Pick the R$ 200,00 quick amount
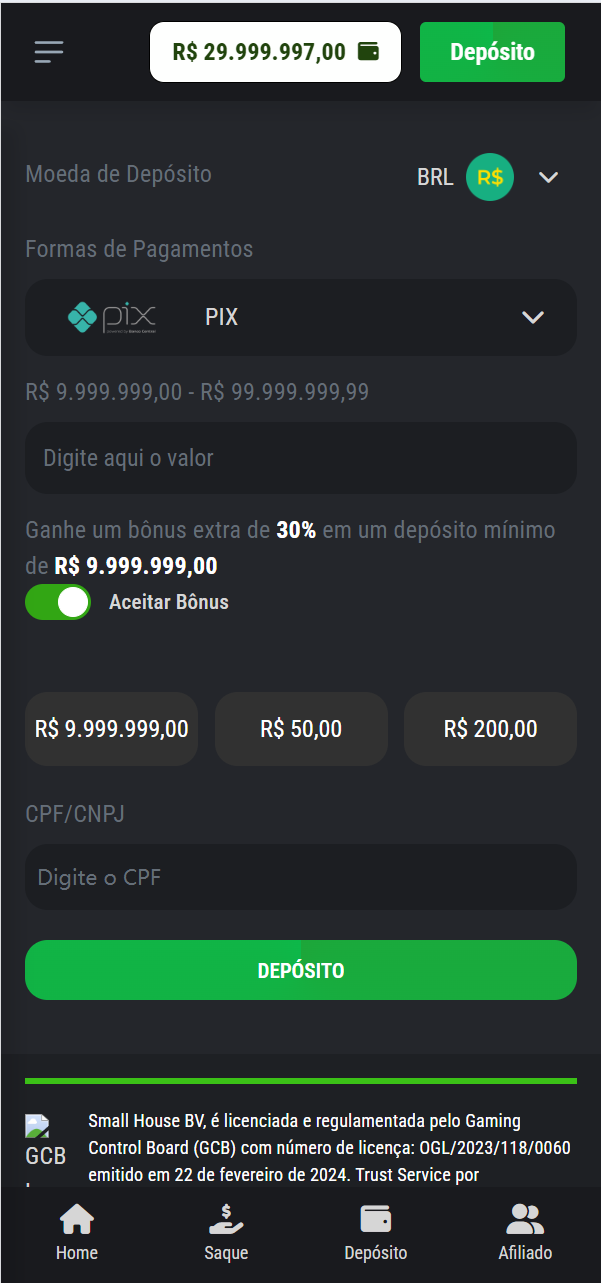 [490, 729]
